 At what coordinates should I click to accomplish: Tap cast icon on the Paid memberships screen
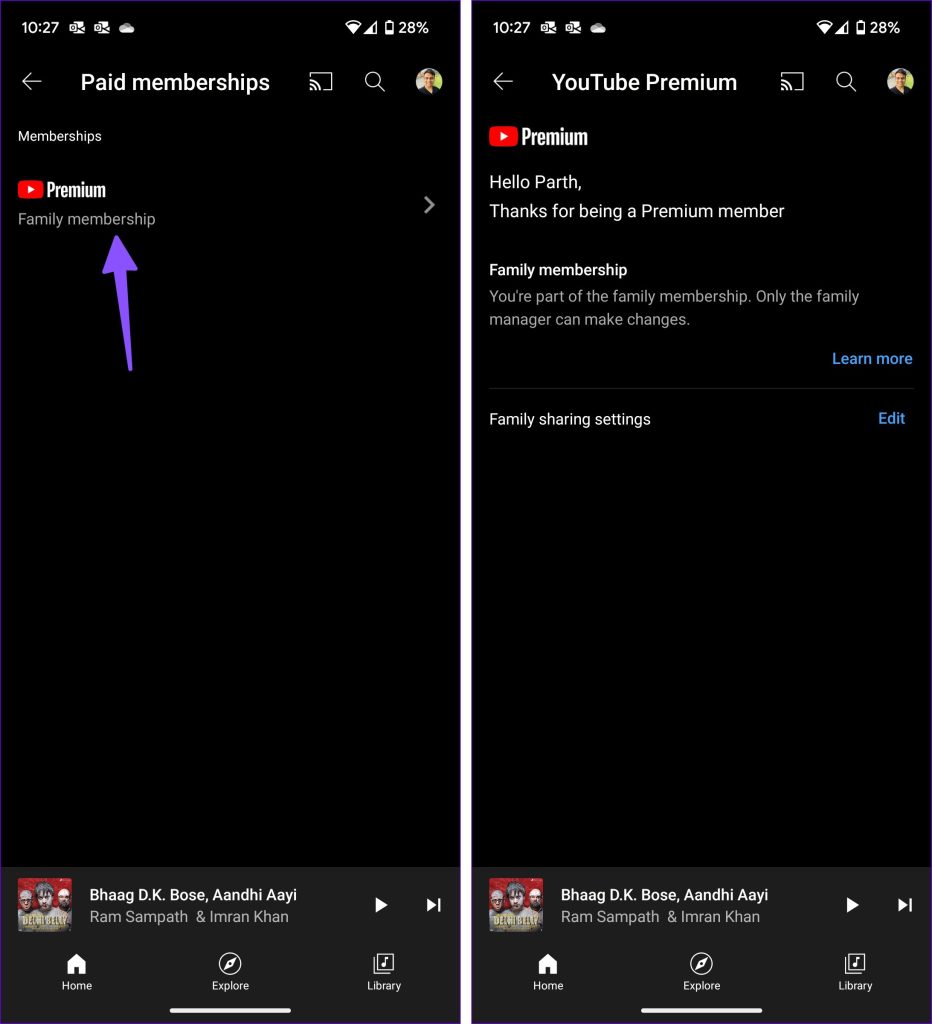(x=320, y=82)
